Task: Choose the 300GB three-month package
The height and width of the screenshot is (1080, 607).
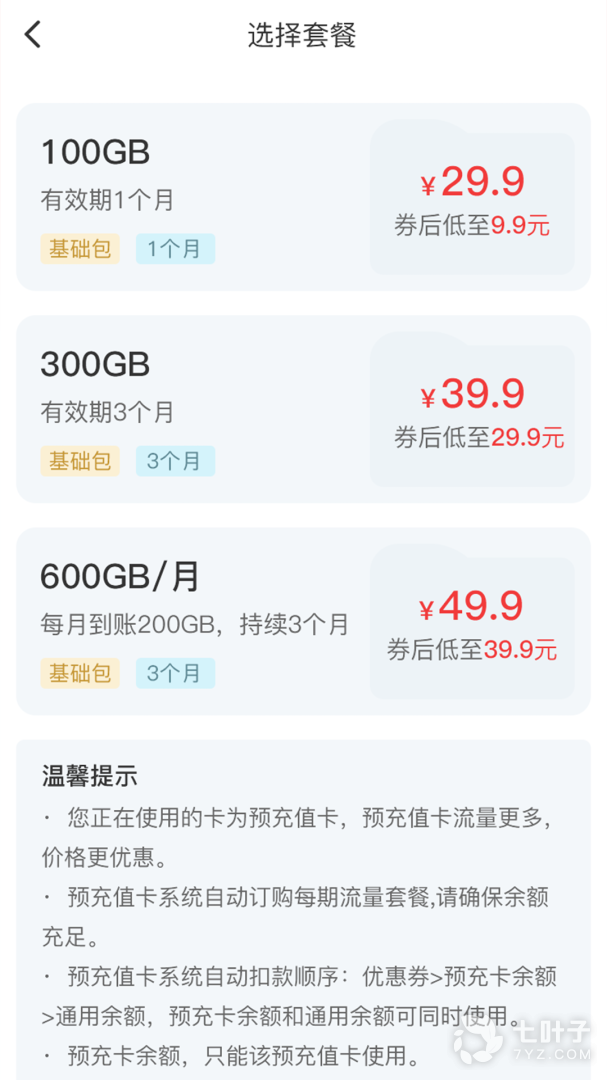Action: point(303,409)
